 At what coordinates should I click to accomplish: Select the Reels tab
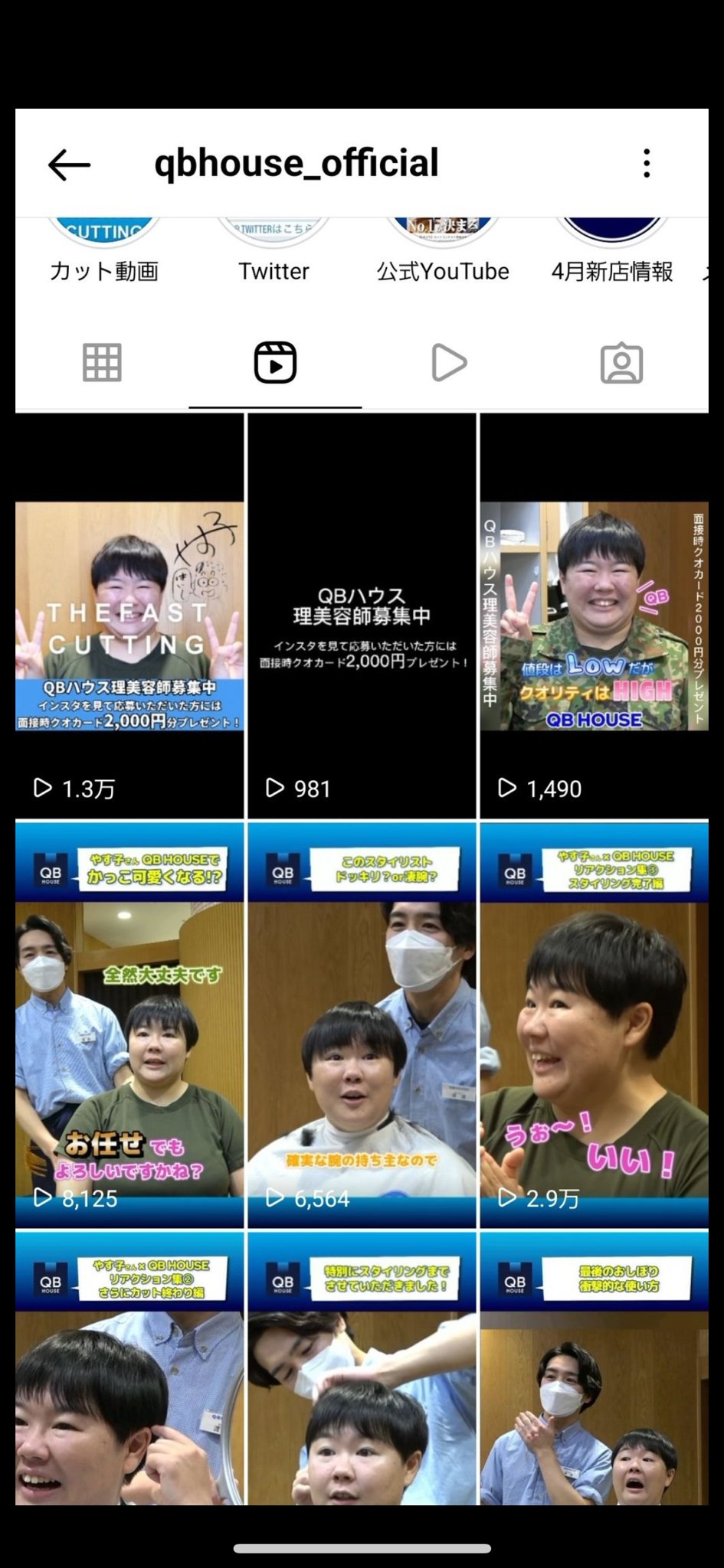tap(275, 363)
